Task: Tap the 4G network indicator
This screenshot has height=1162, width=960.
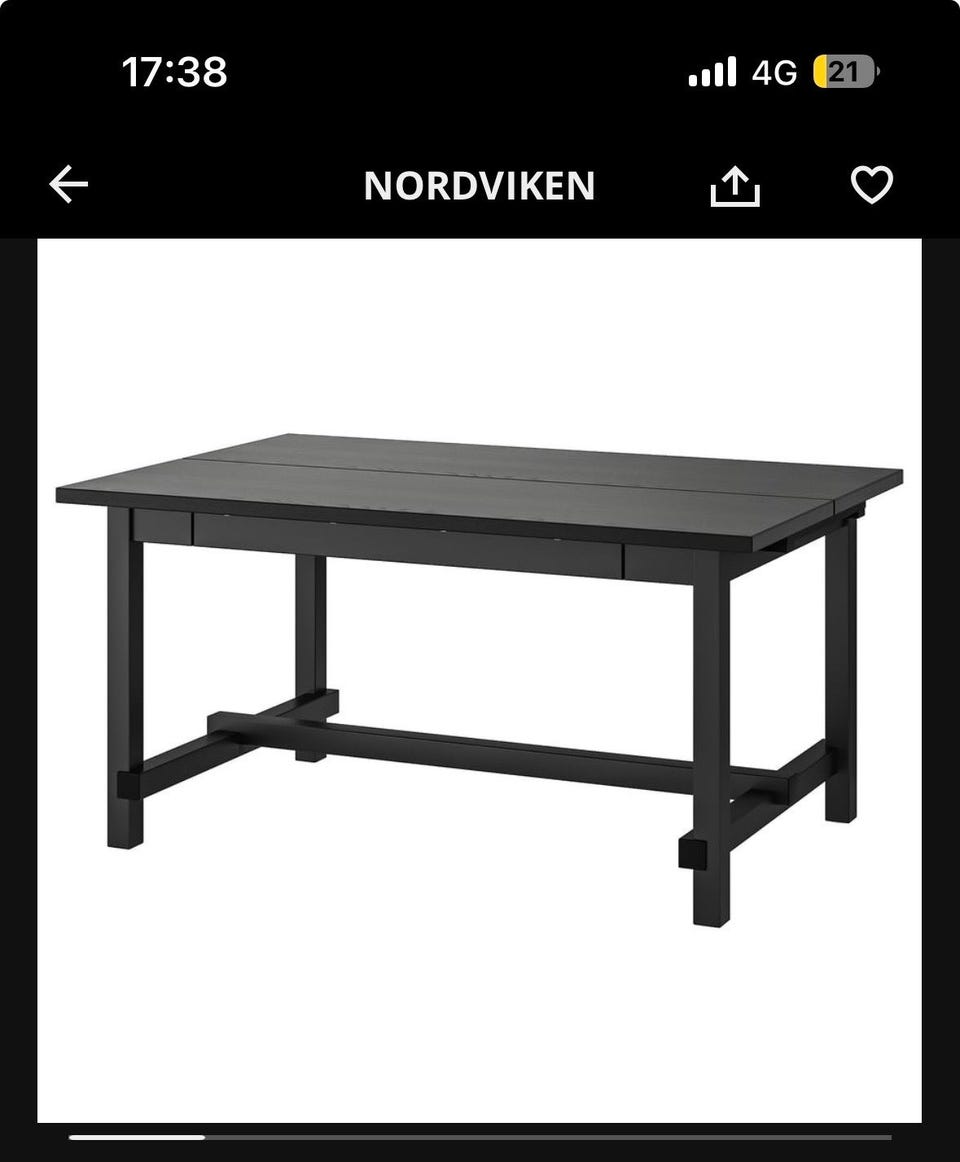Action: (x=778, y=70)
